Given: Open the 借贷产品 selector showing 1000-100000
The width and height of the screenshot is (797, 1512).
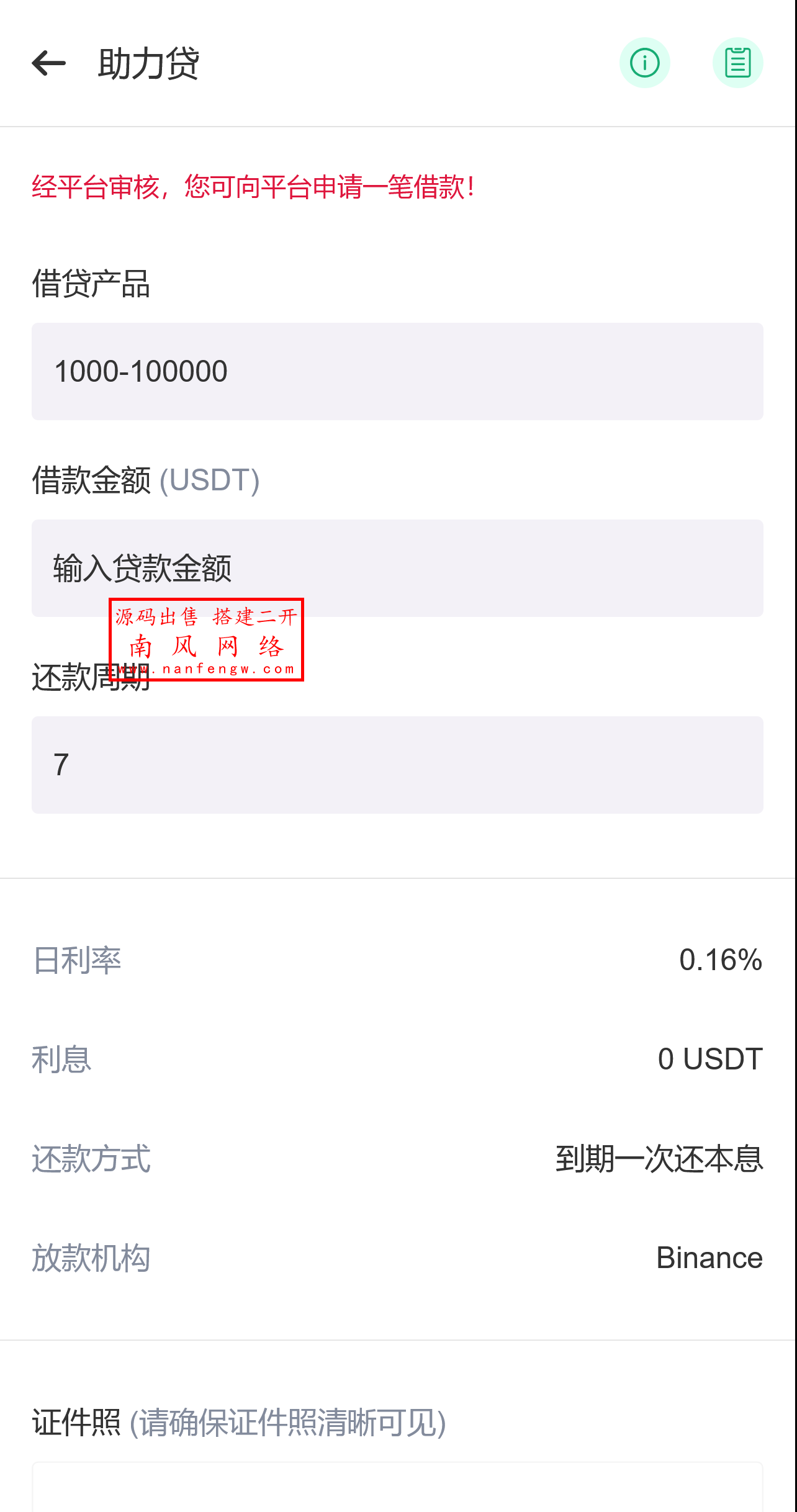Looking at the screenshot, I should [x=397, y=371].
